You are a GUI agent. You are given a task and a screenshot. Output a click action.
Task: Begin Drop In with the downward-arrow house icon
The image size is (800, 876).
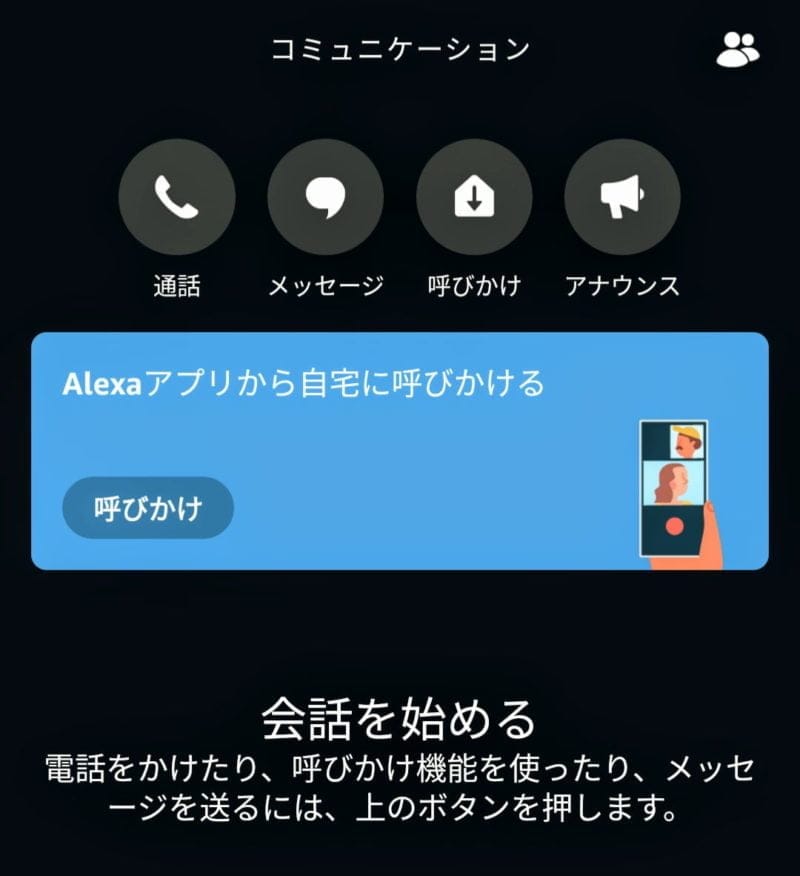(x=474, y=197)
